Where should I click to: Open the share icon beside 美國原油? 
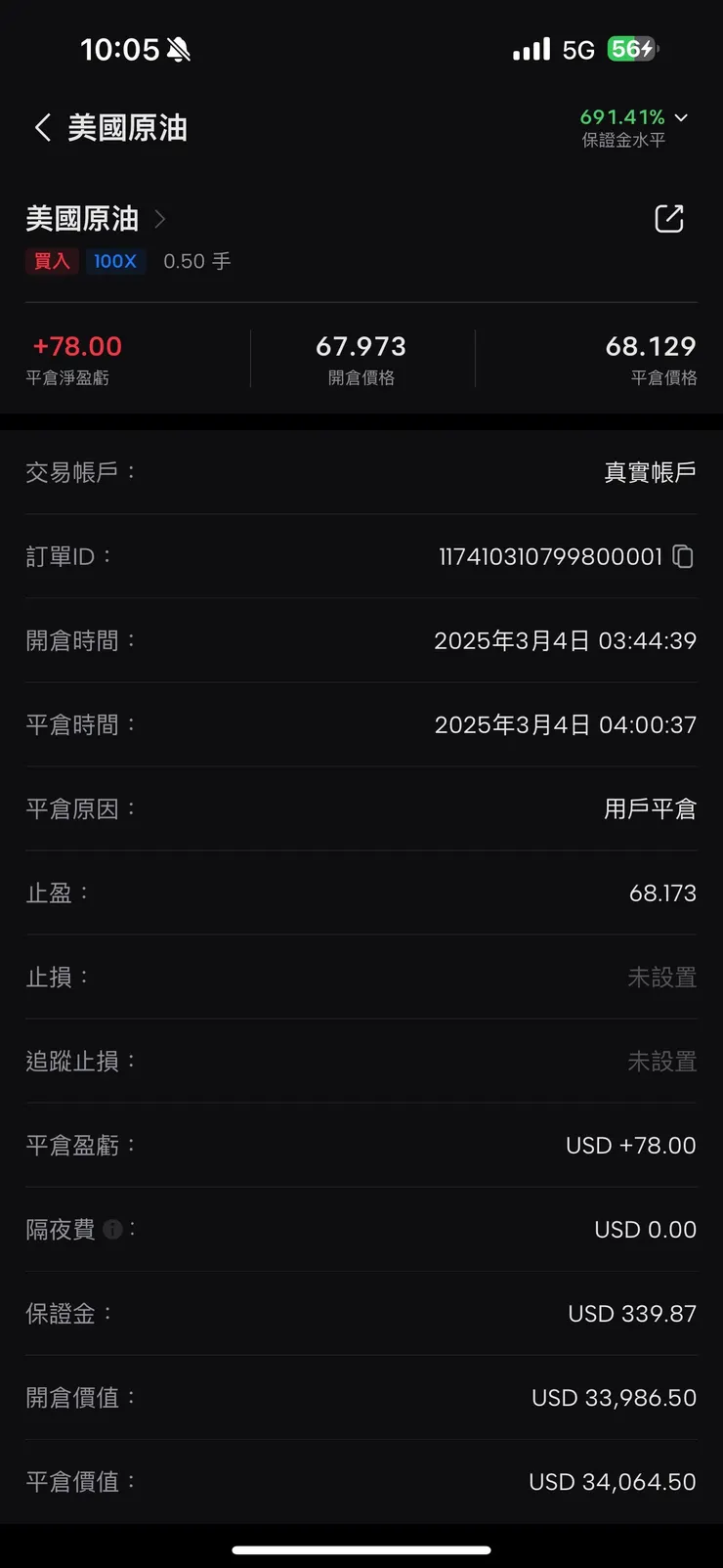[668, 218]
